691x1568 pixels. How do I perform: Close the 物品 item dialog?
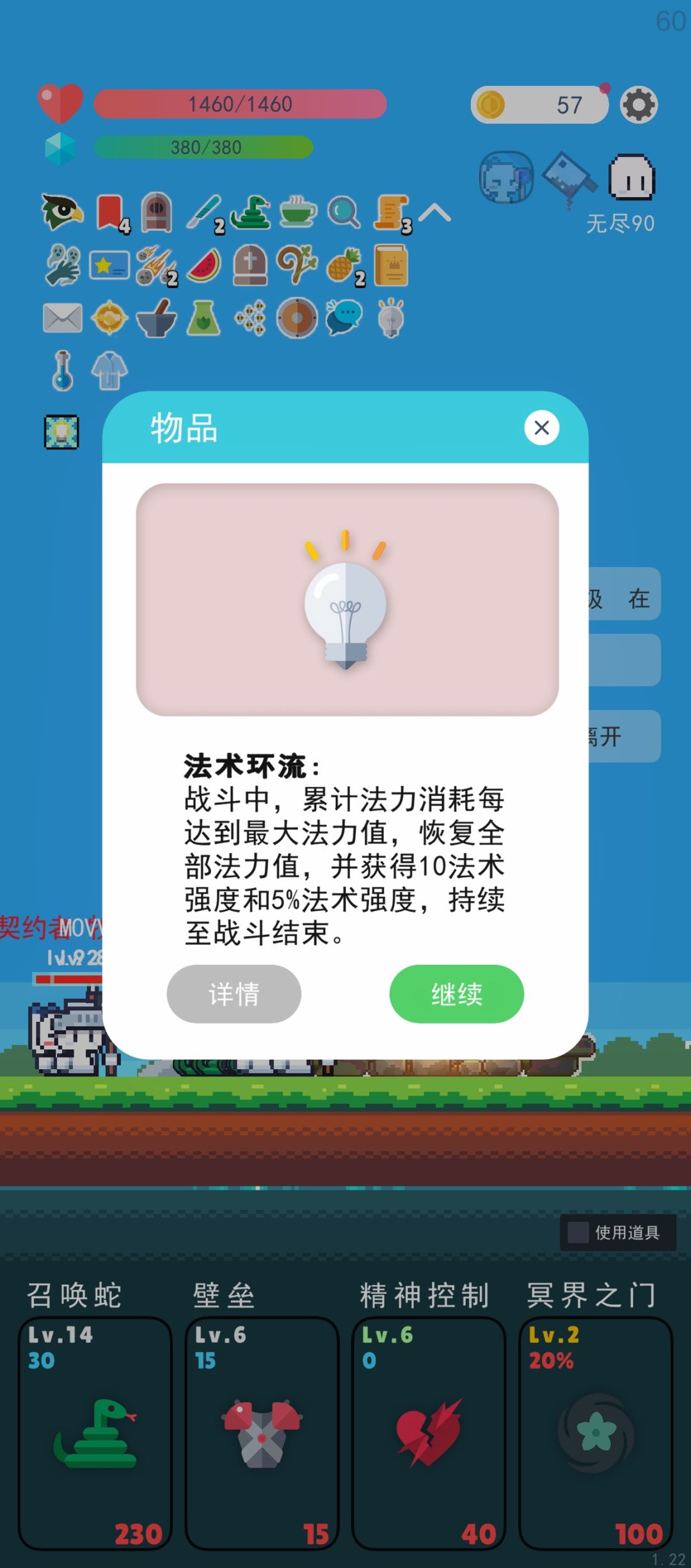541,428
